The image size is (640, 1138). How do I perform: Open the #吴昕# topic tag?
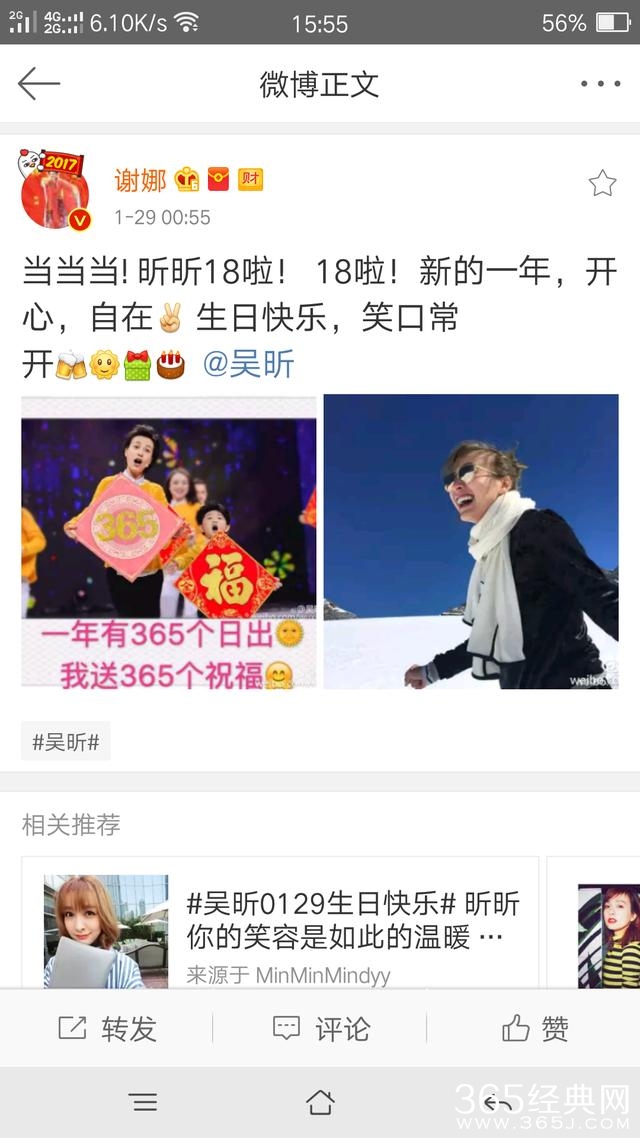click(x=66, y=742)
